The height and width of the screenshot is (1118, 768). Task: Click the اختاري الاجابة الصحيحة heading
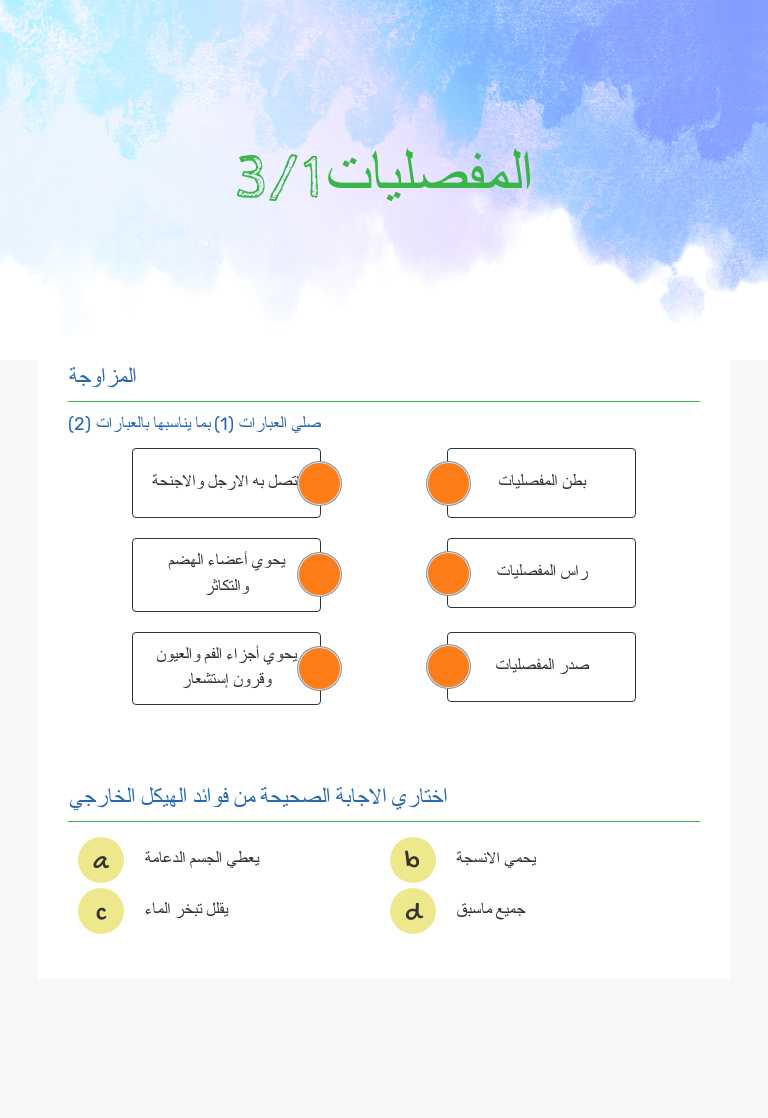(x=258, y=795)
